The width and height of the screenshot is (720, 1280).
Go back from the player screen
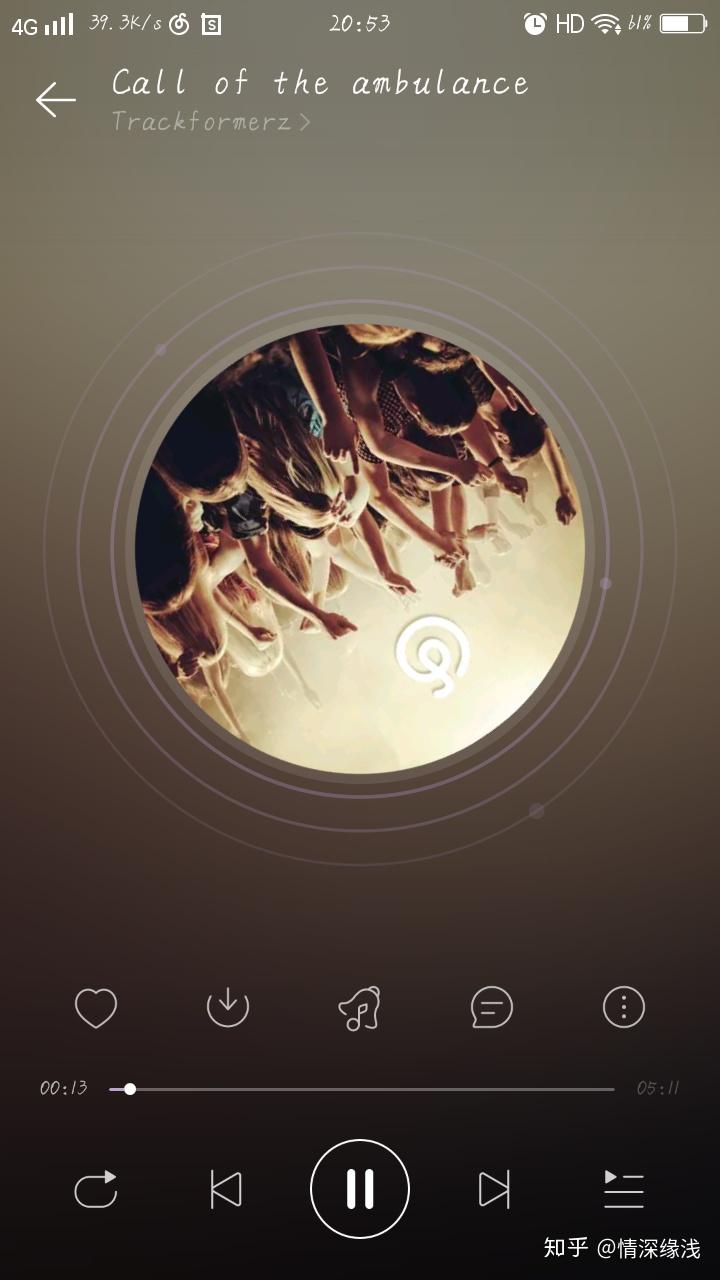coord(56,99)
